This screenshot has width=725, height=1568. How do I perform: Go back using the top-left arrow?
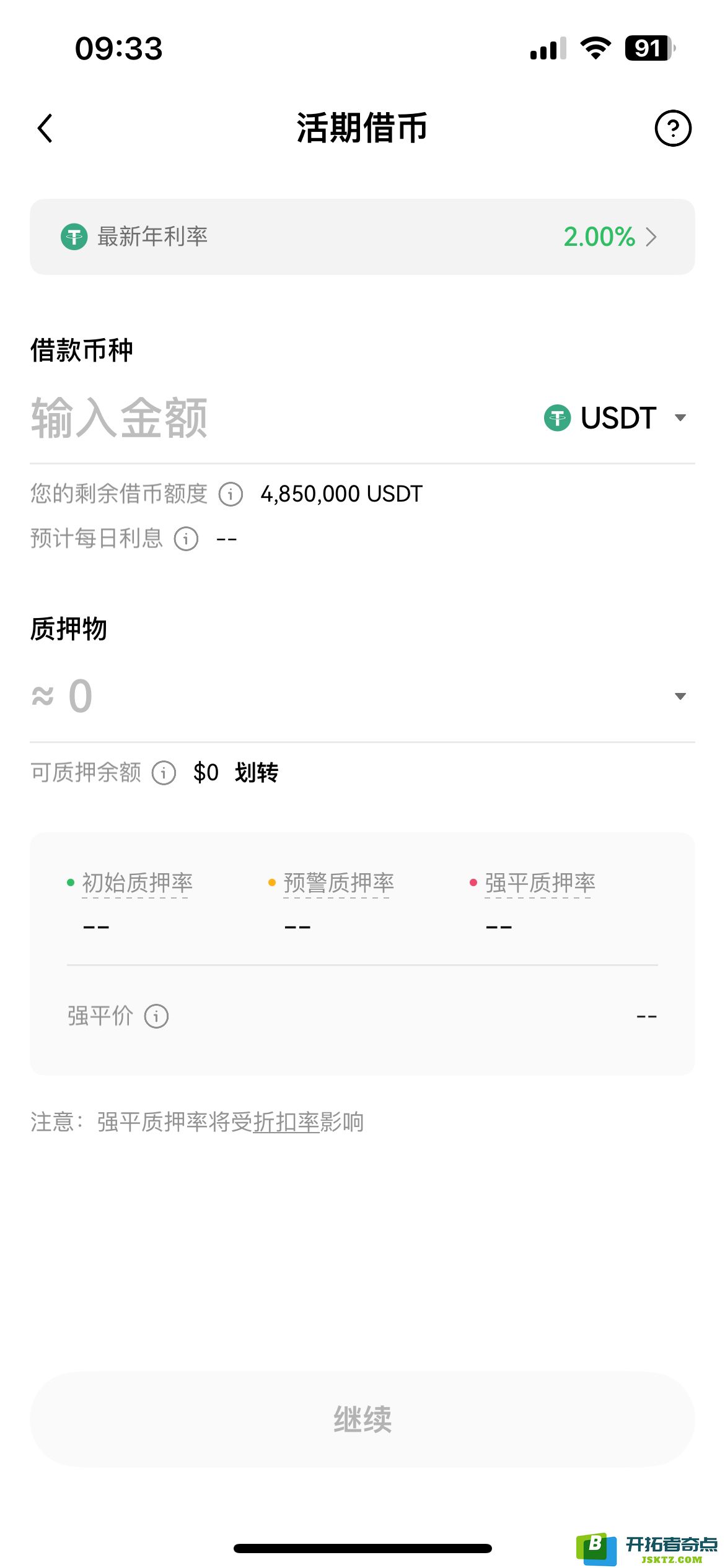[x=45, y=128]
